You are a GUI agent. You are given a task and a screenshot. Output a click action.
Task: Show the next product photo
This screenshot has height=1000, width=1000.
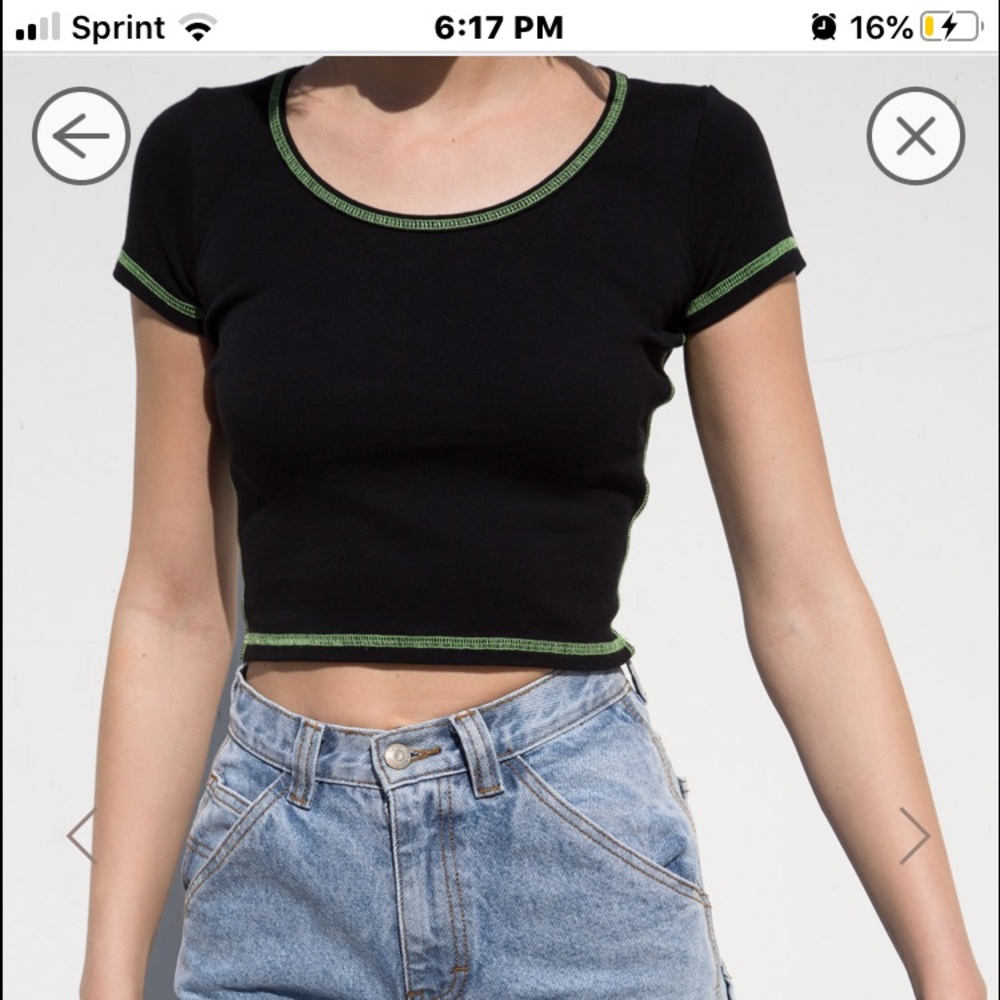(914, 835)
